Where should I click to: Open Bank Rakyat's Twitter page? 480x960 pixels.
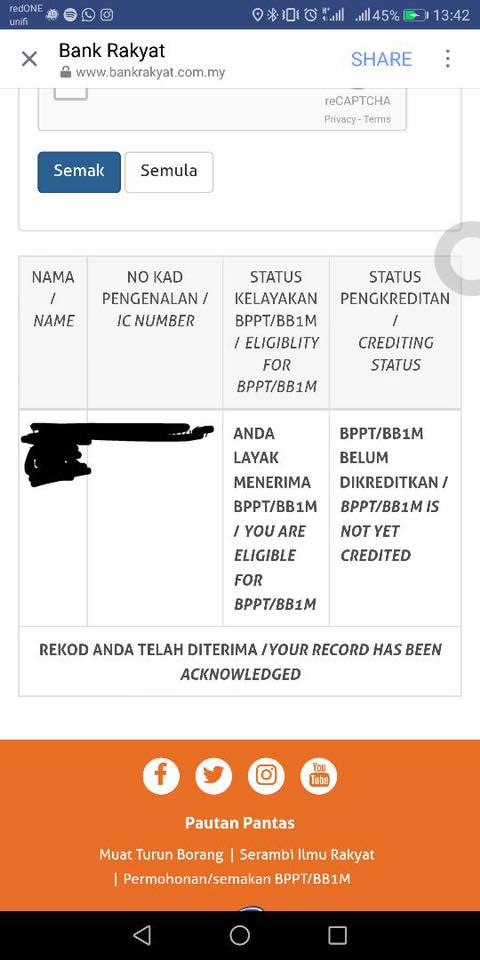[x=214, y=776]
